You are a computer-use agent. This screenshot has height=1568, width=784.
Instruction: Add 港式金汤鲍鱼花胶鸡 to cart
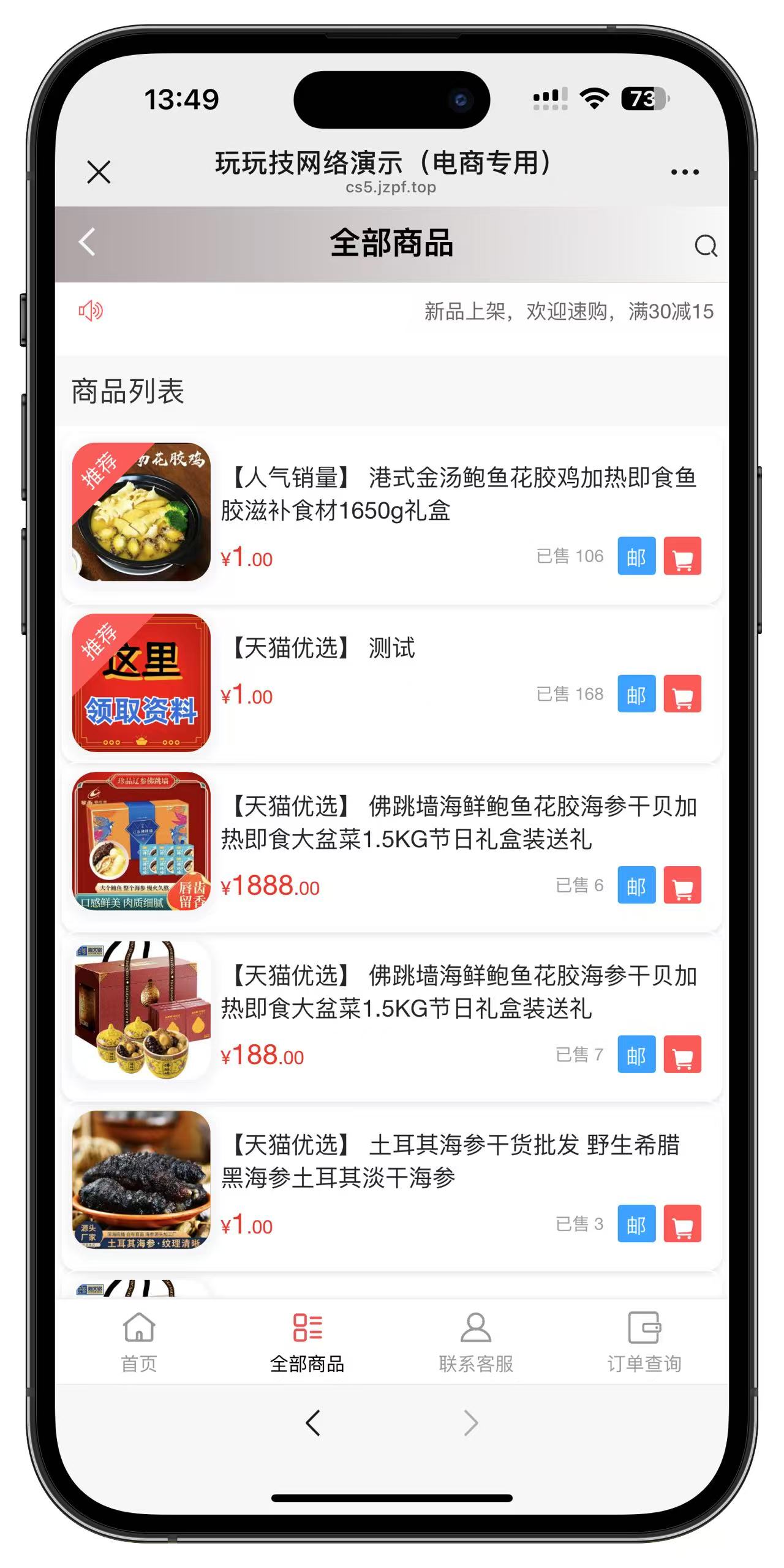coord(682,556)
